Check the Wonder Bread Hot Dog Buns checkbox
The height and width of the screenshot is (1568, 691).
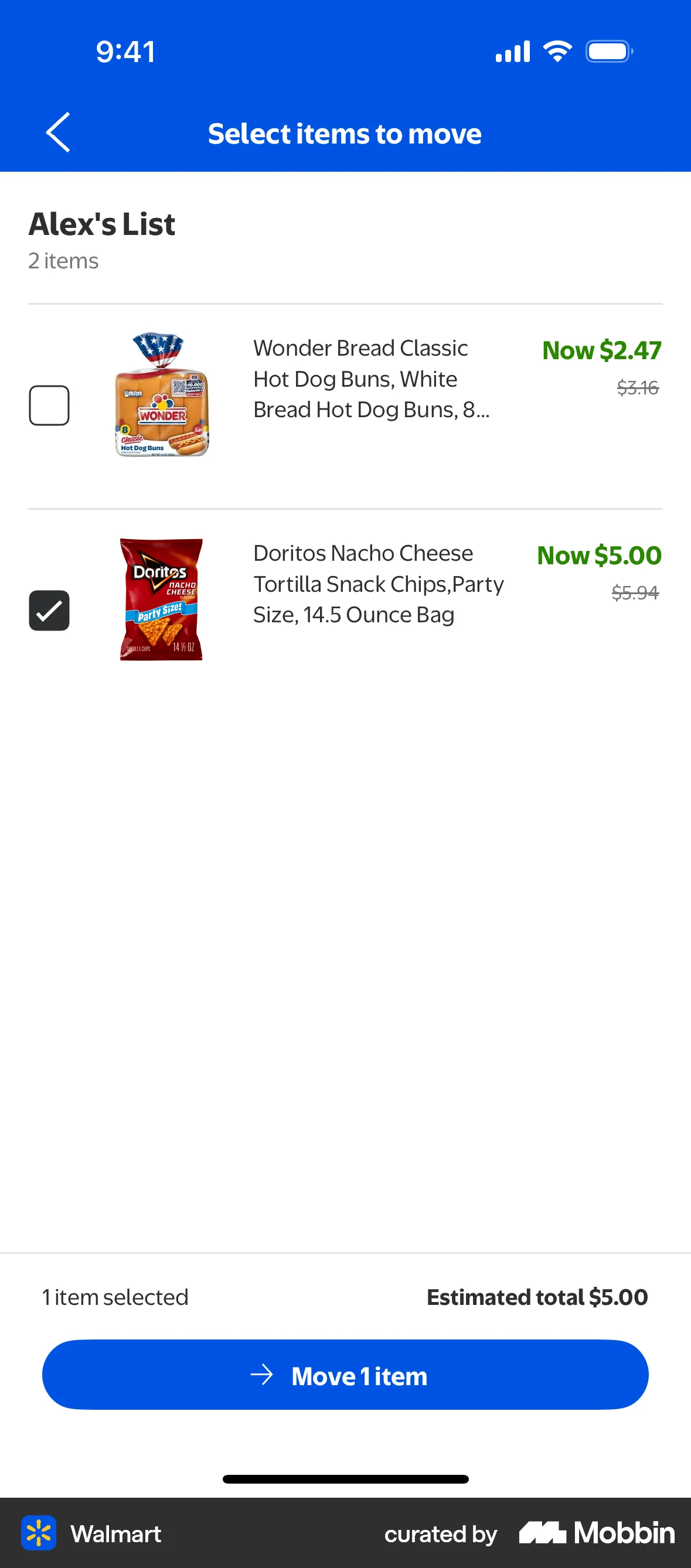coord(49,405)
